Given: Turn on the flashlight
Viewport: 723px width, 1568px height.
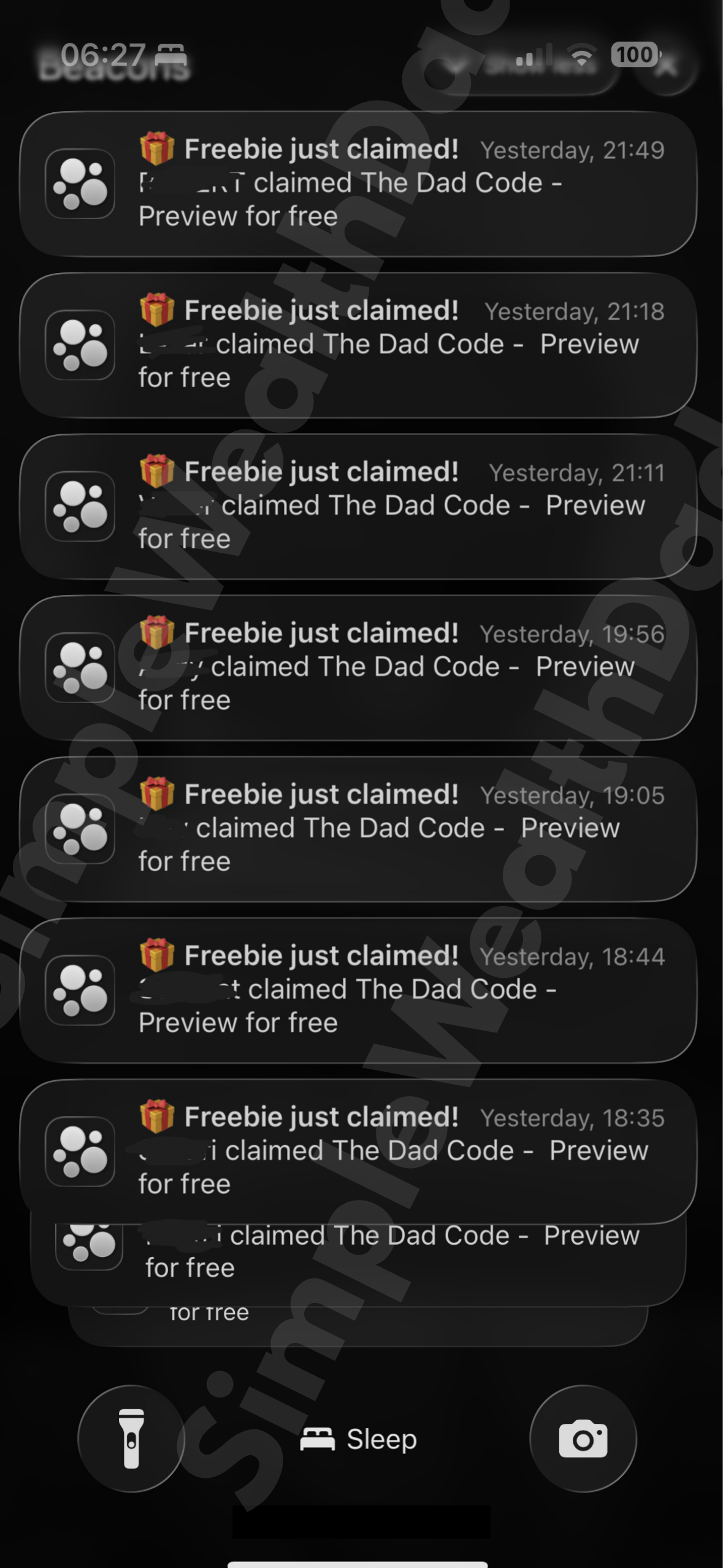Looking at the screenshot, I should point(131,1439).
